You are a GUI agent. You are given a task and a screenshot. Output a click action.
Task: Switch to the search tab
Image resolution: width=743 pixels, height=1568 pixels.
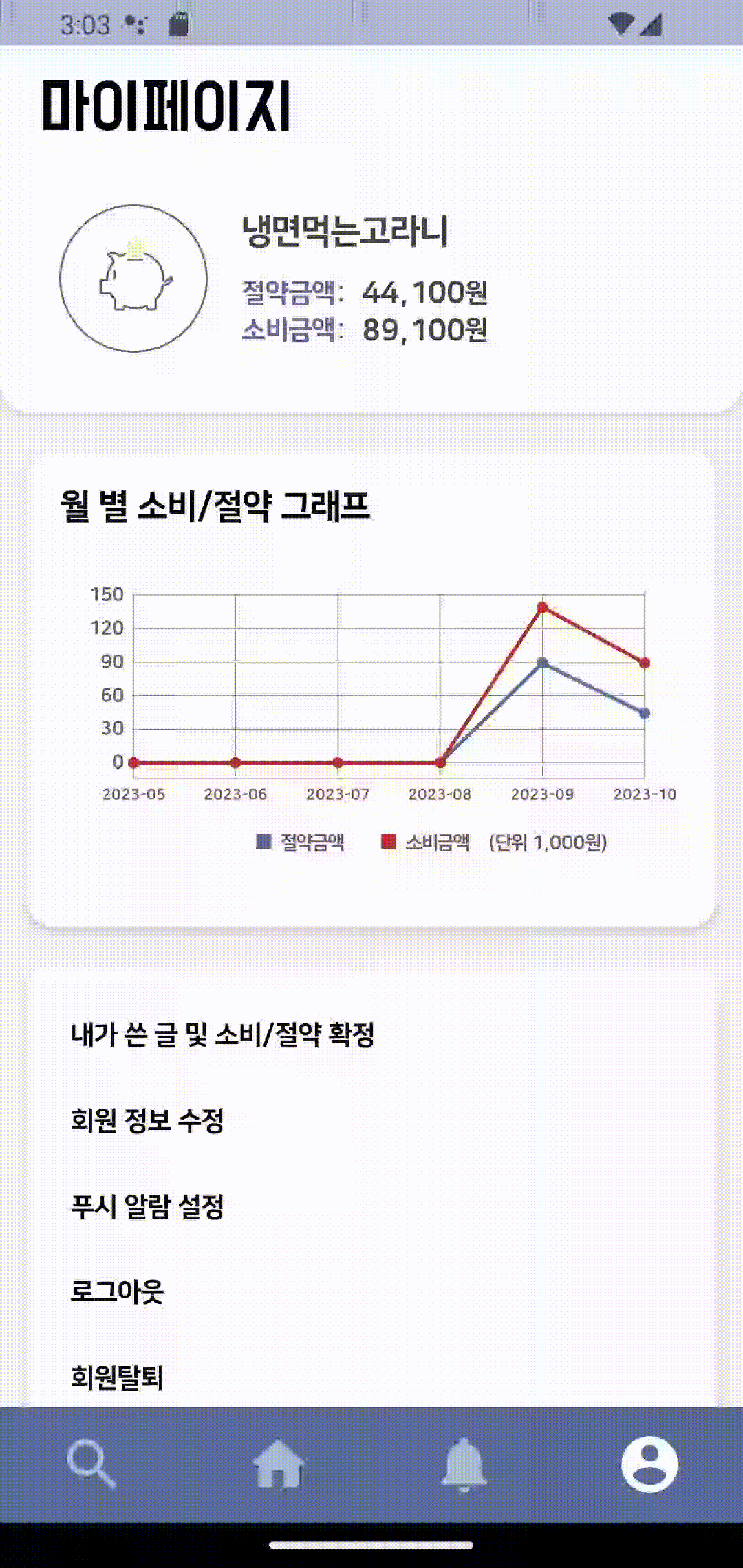tap(91, 1465)
